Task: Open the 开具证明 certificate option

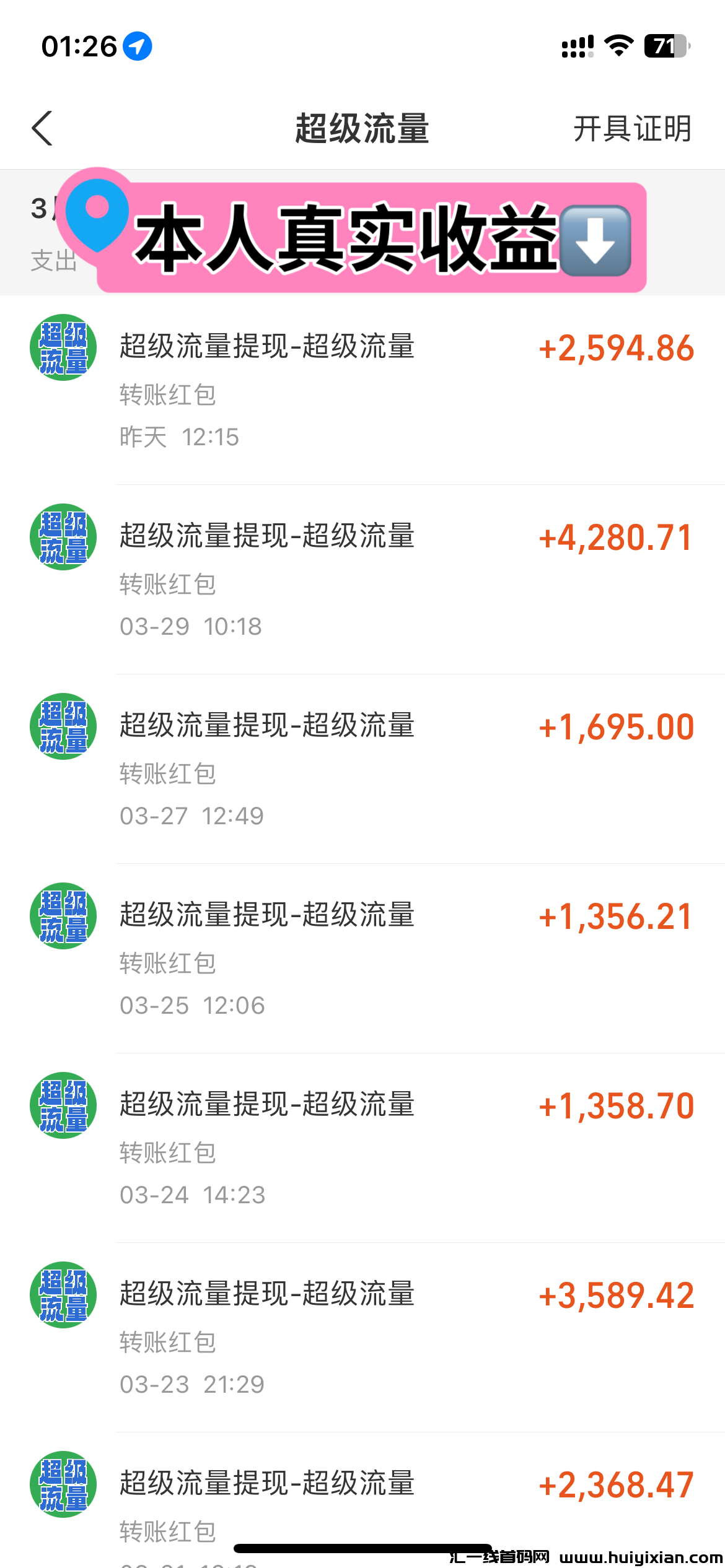Action: click(x=633, y=129)
